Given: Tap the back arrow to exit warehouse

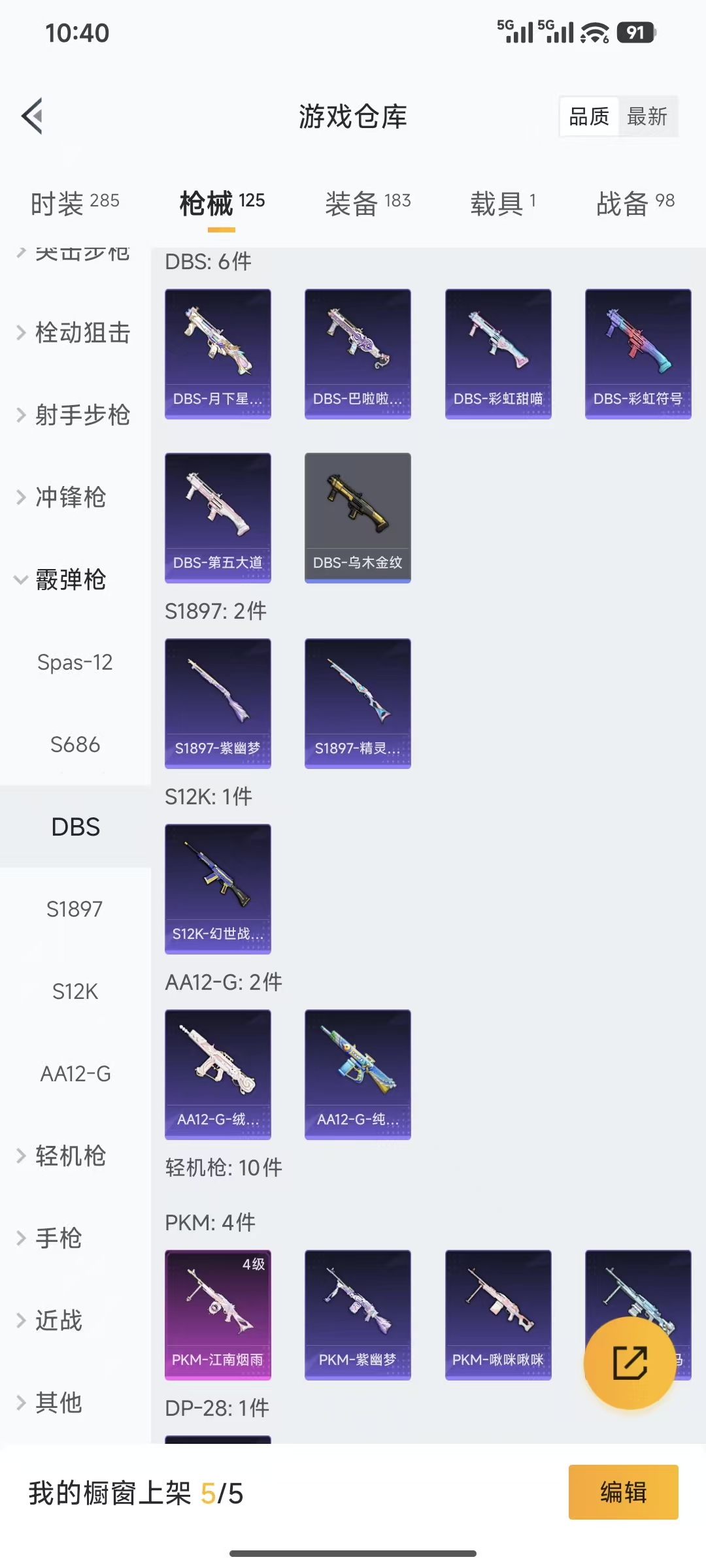Looking at the screenshot, I should pyautogui.click(x=32, y=116).
